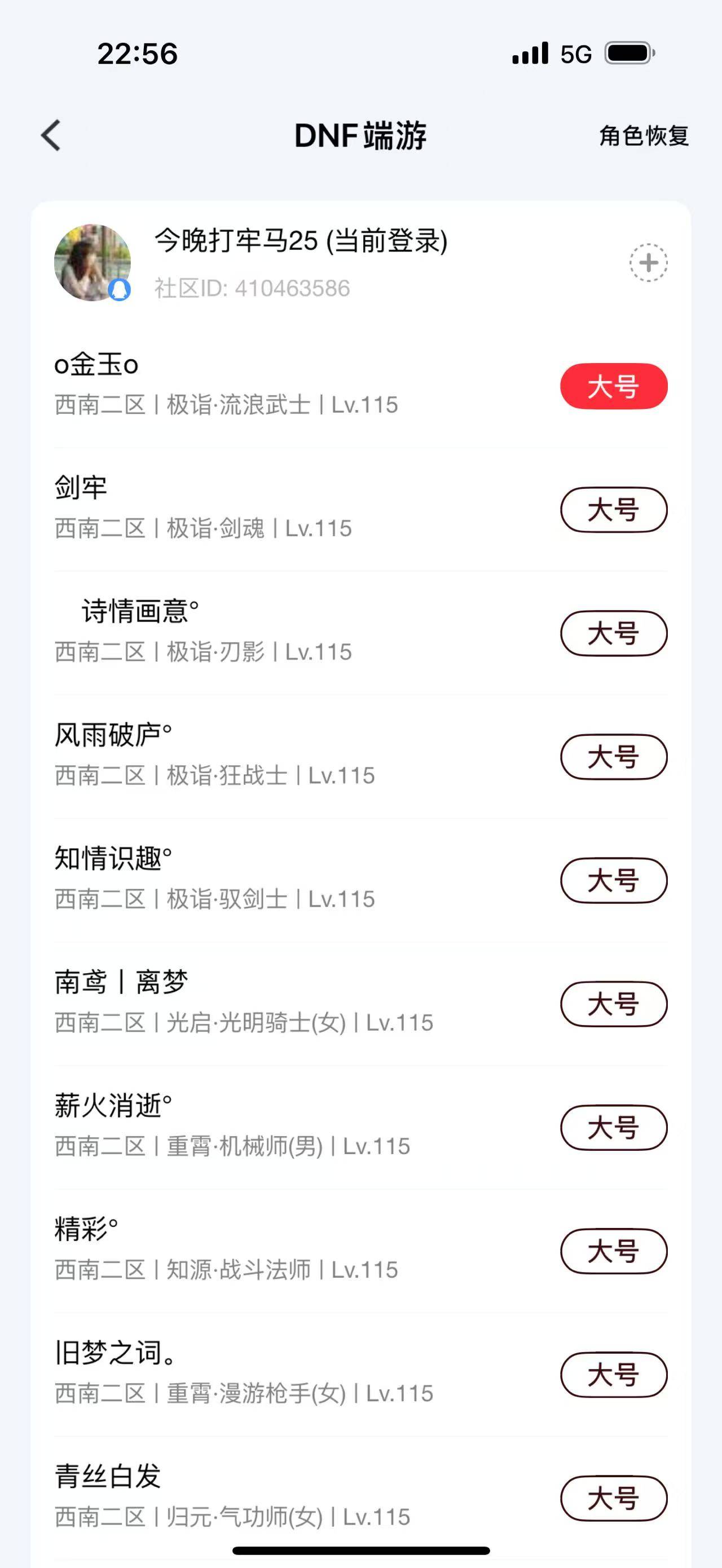Tap the DNF端游 page title

(361, 135)
